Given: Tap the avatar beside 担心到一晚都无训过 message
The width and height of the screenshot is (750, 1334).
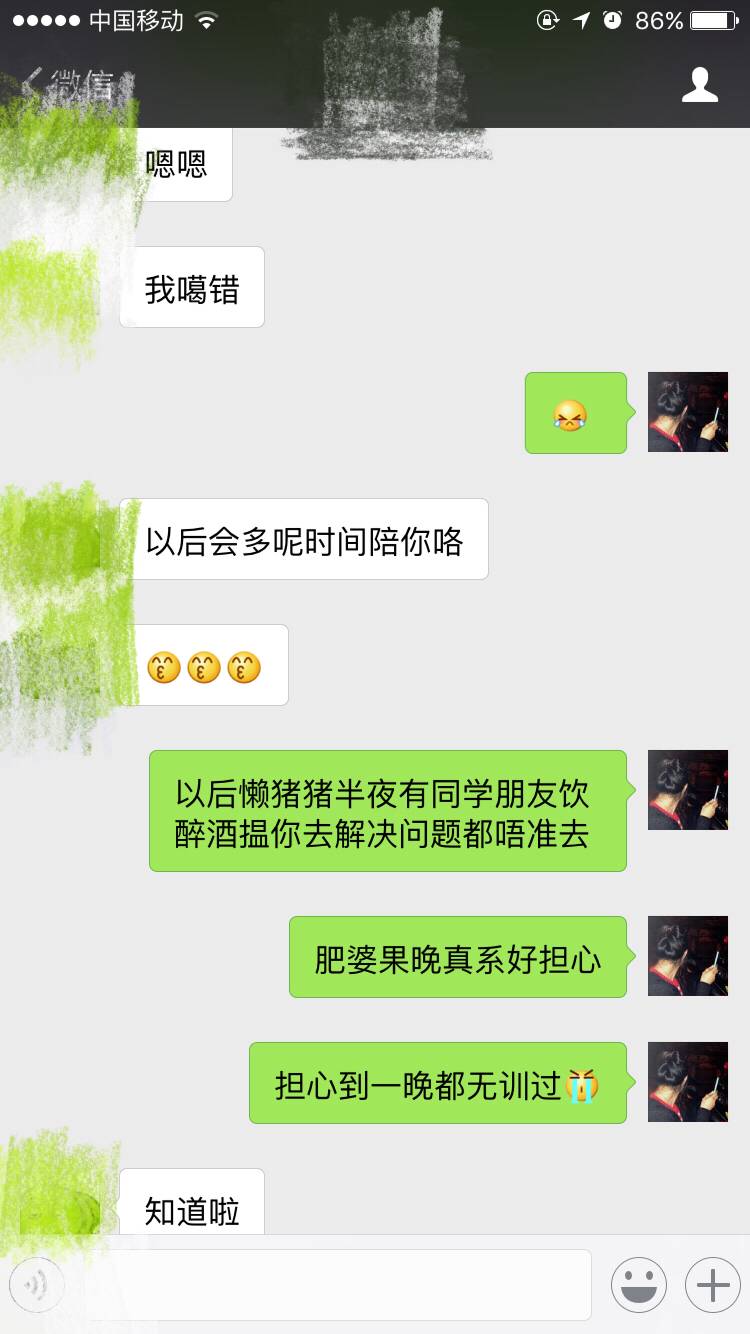Looking at the screenshot, I should tap(688, 1082).
